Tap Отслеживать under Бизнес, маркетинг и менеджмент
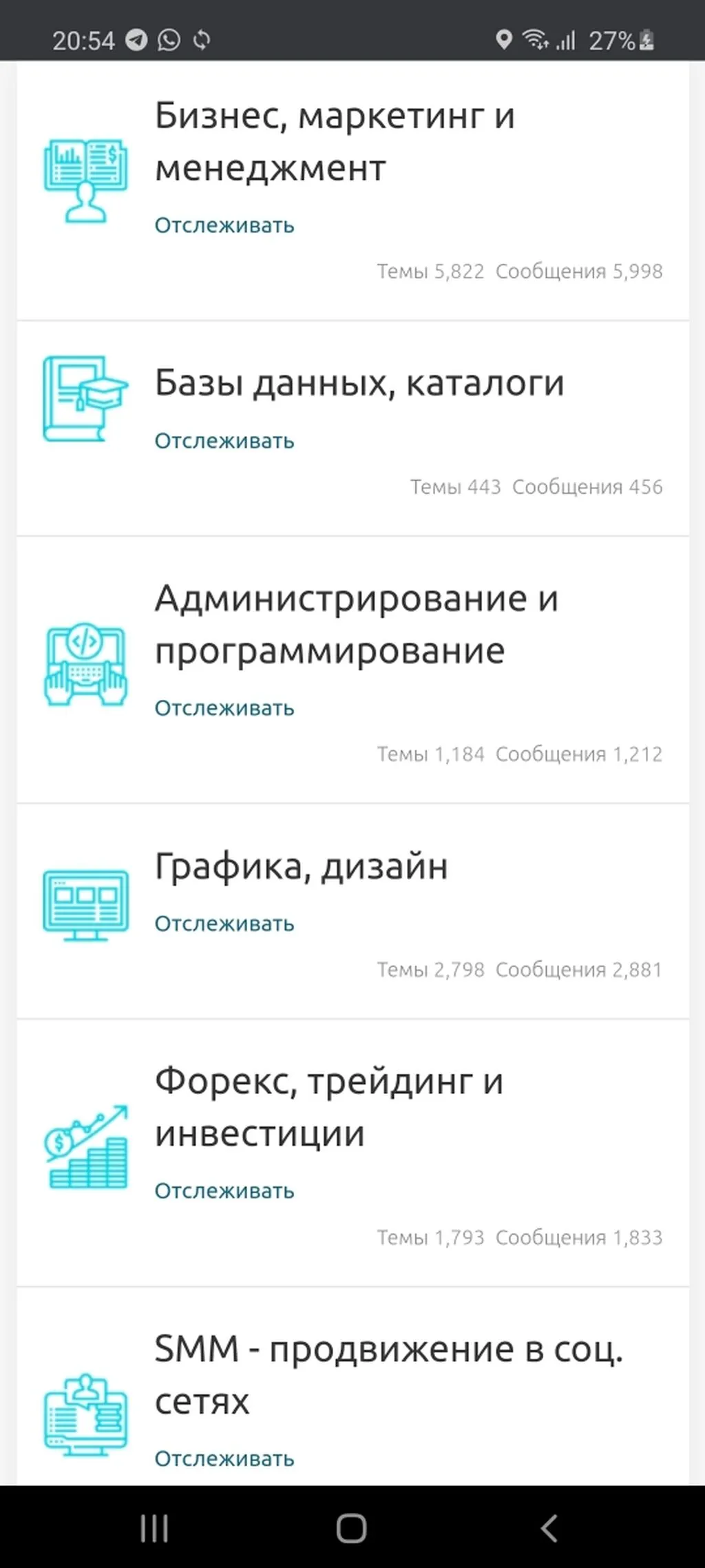The width and height of the screenshot is (705, 1568). [224, 225]
